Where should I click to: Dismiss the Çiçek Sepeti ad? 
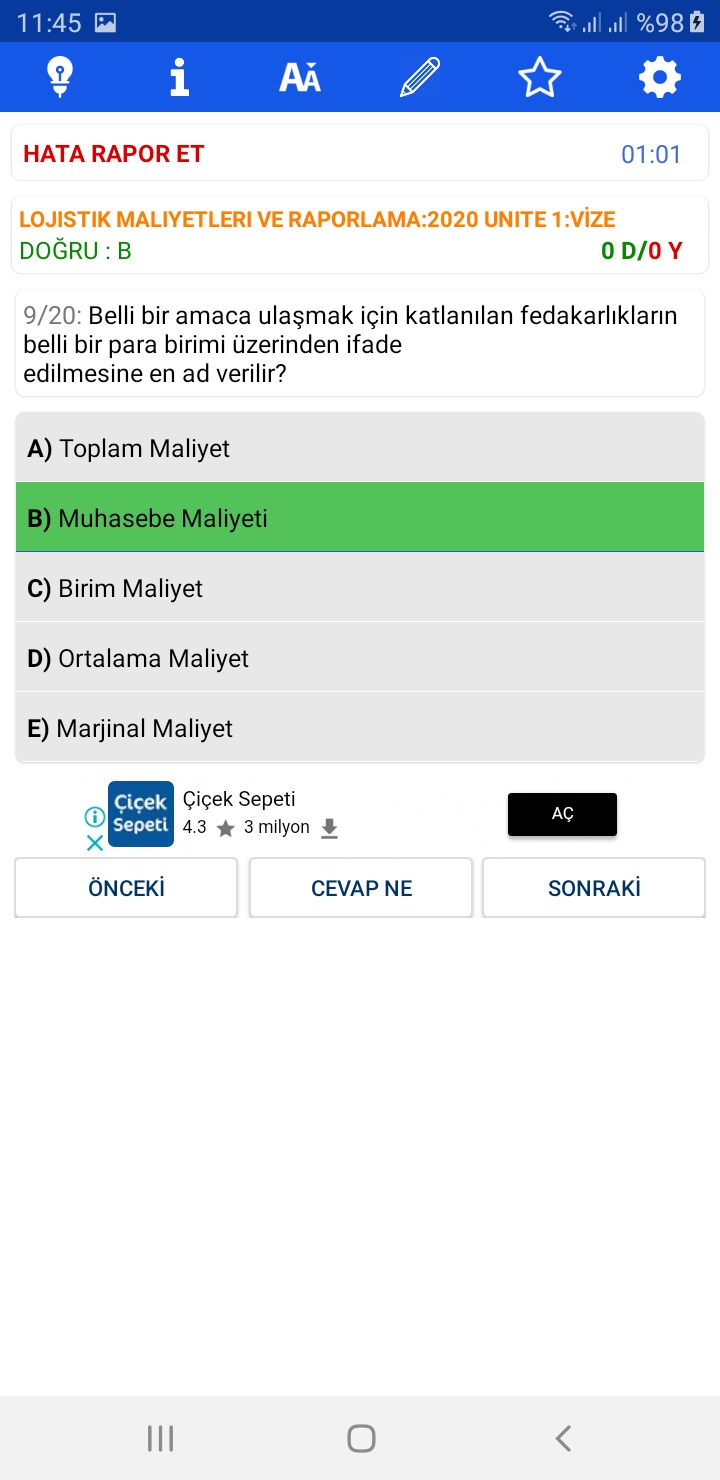[95, 843]
